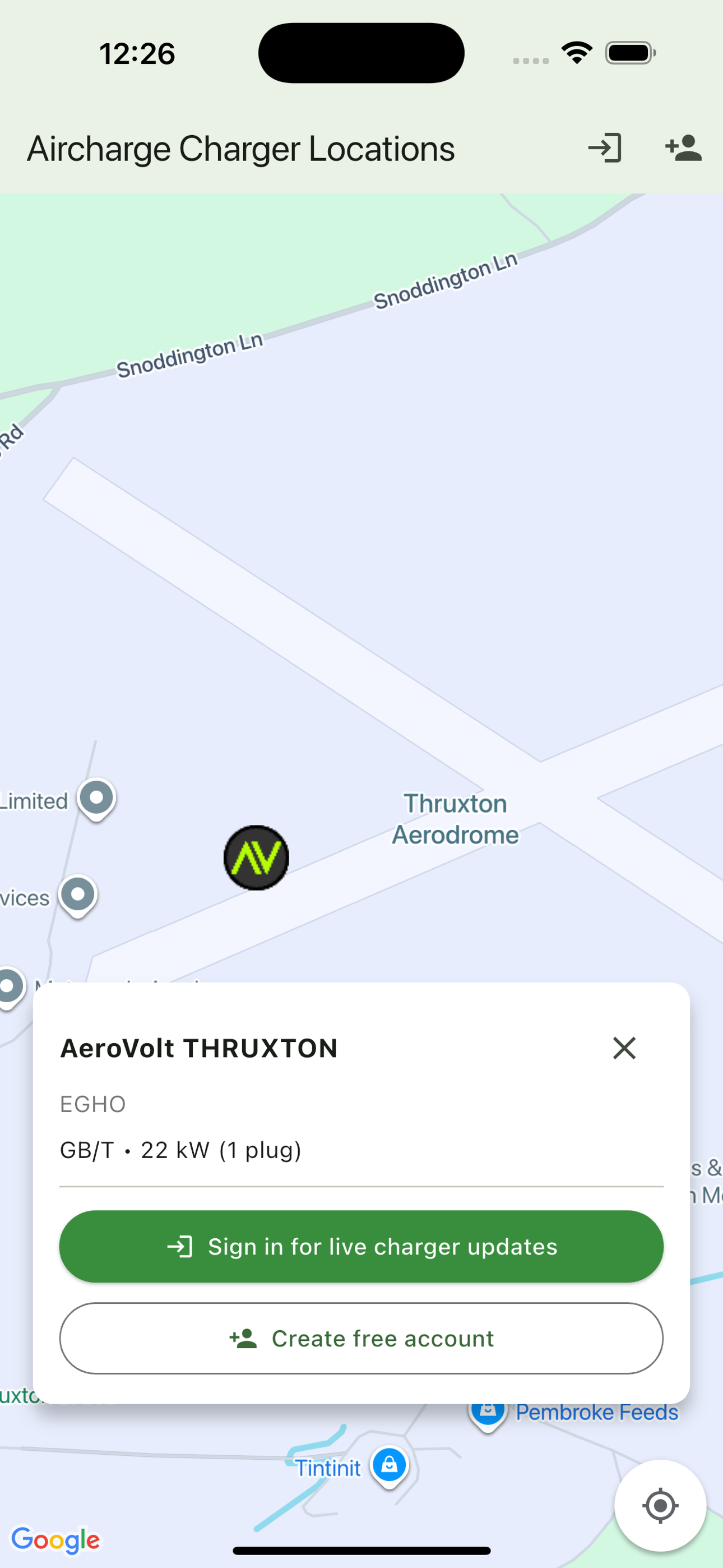Center the map on my location
Image resolution: width=723 pixels, height=1568 pixels.
click(660, 1505)
